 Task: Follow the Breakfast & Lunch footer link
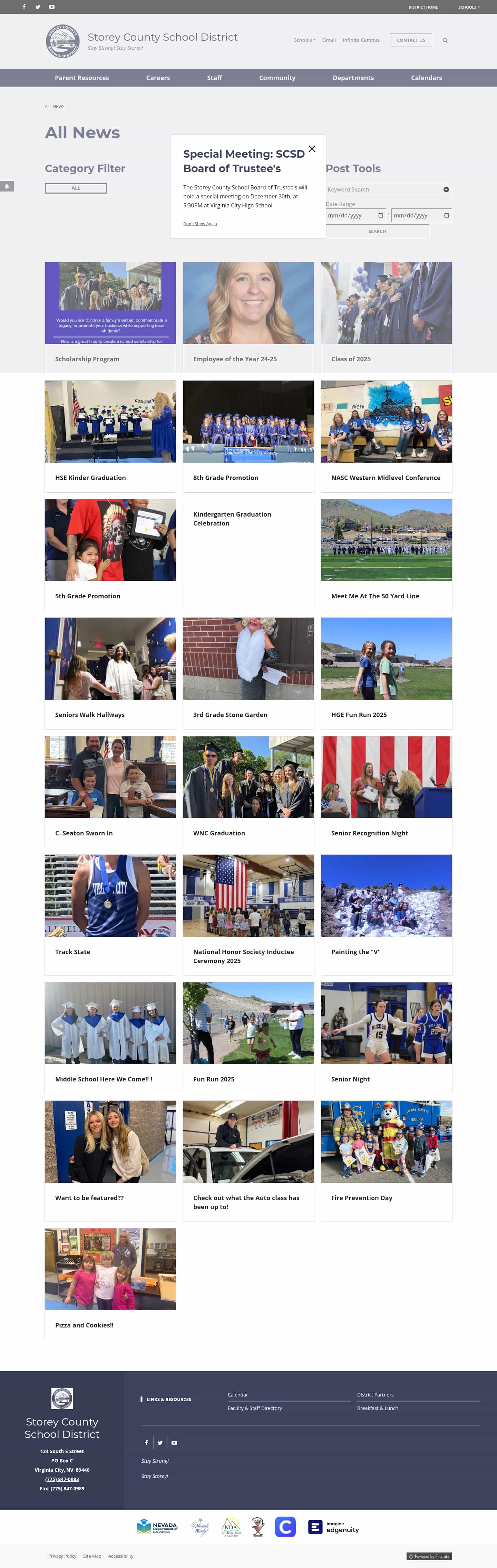377,1408
